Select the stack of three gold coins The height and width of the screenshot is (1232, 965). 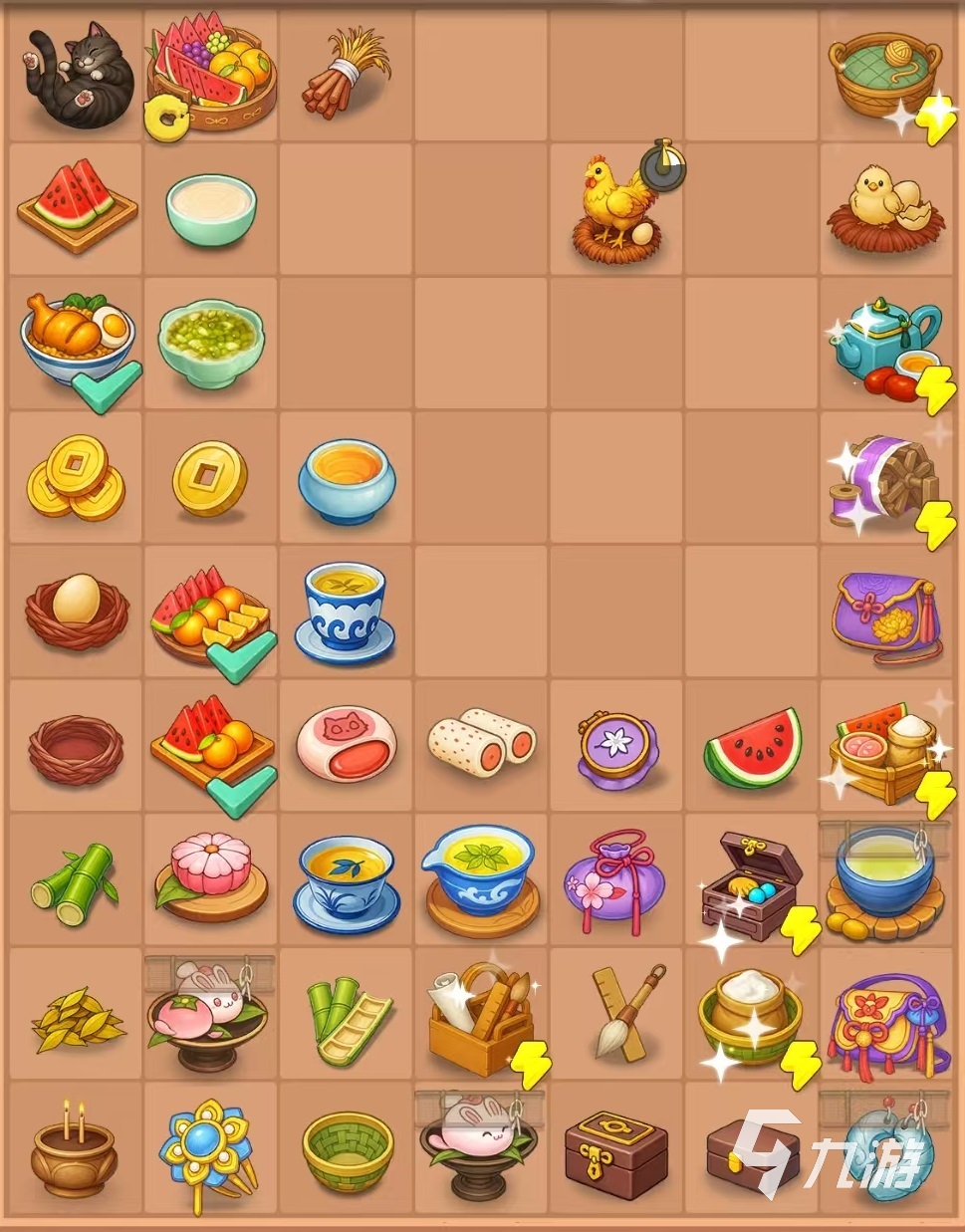76,478
